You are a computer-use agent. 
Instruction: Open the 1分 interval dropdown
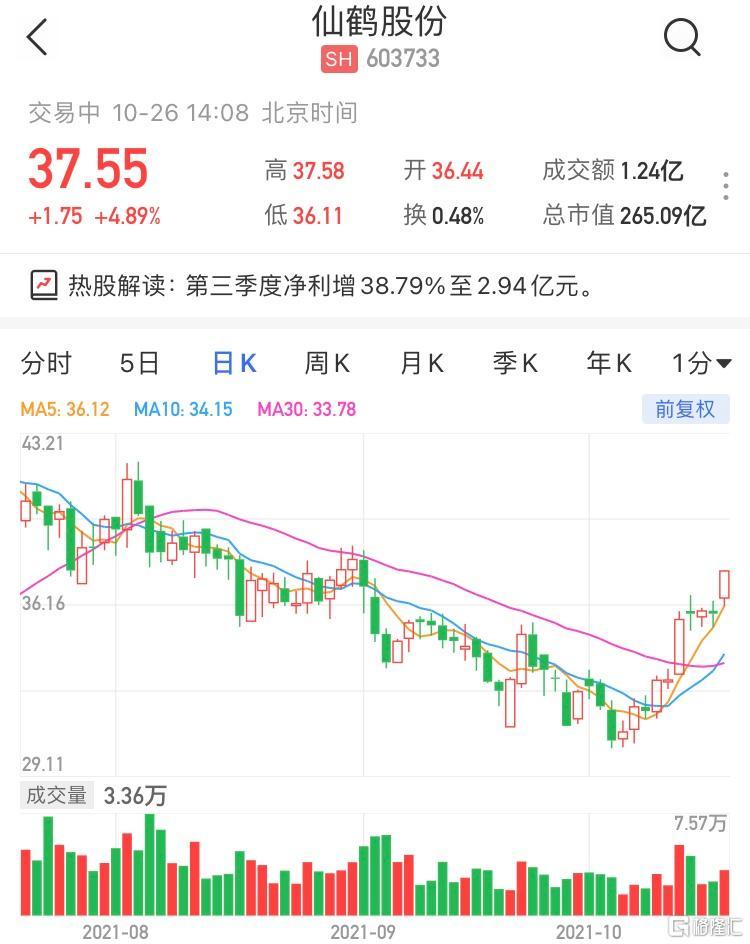(700, 363)
